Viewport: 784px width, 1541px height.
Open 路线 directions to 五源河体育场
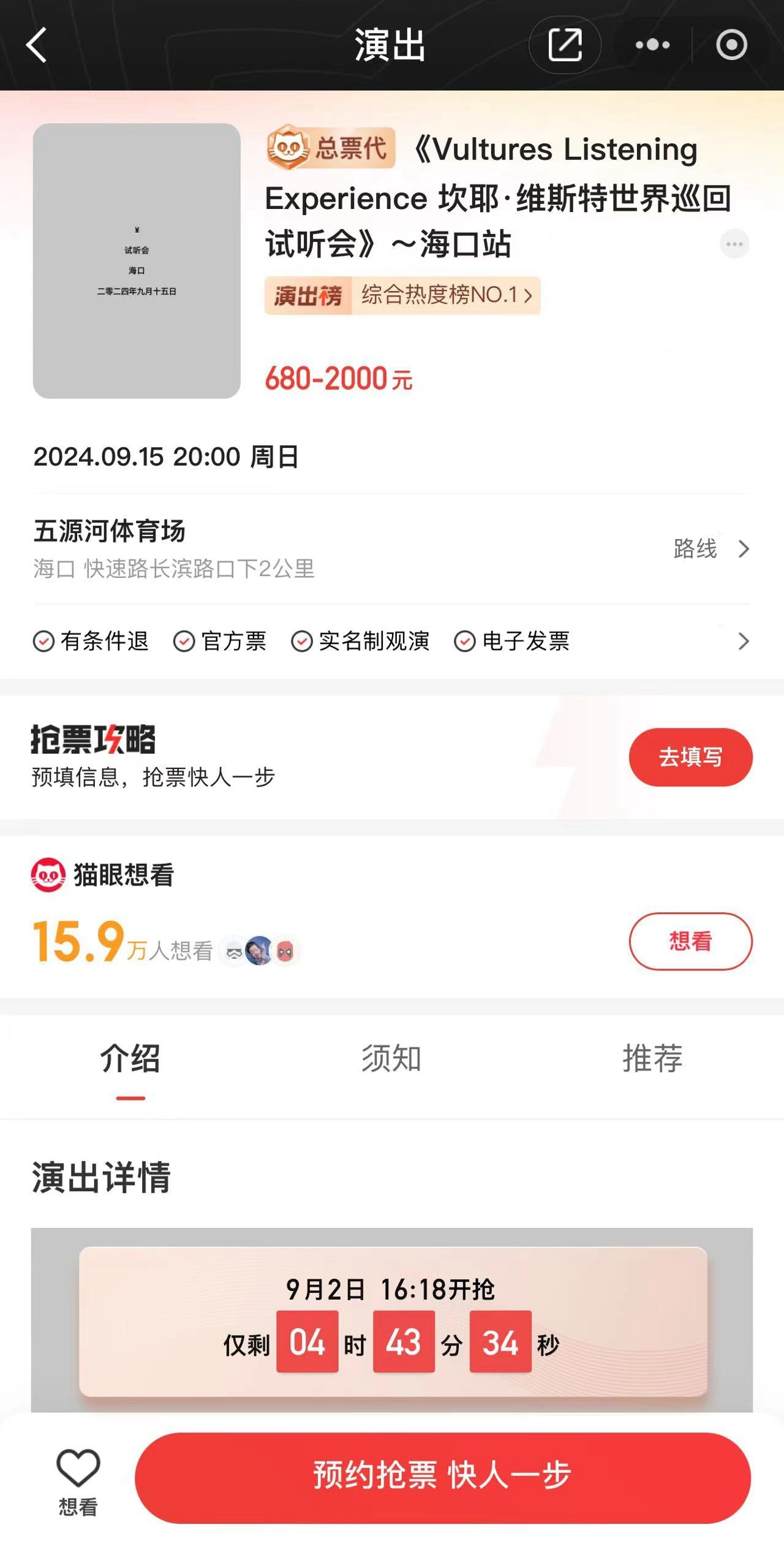point(710,549)
